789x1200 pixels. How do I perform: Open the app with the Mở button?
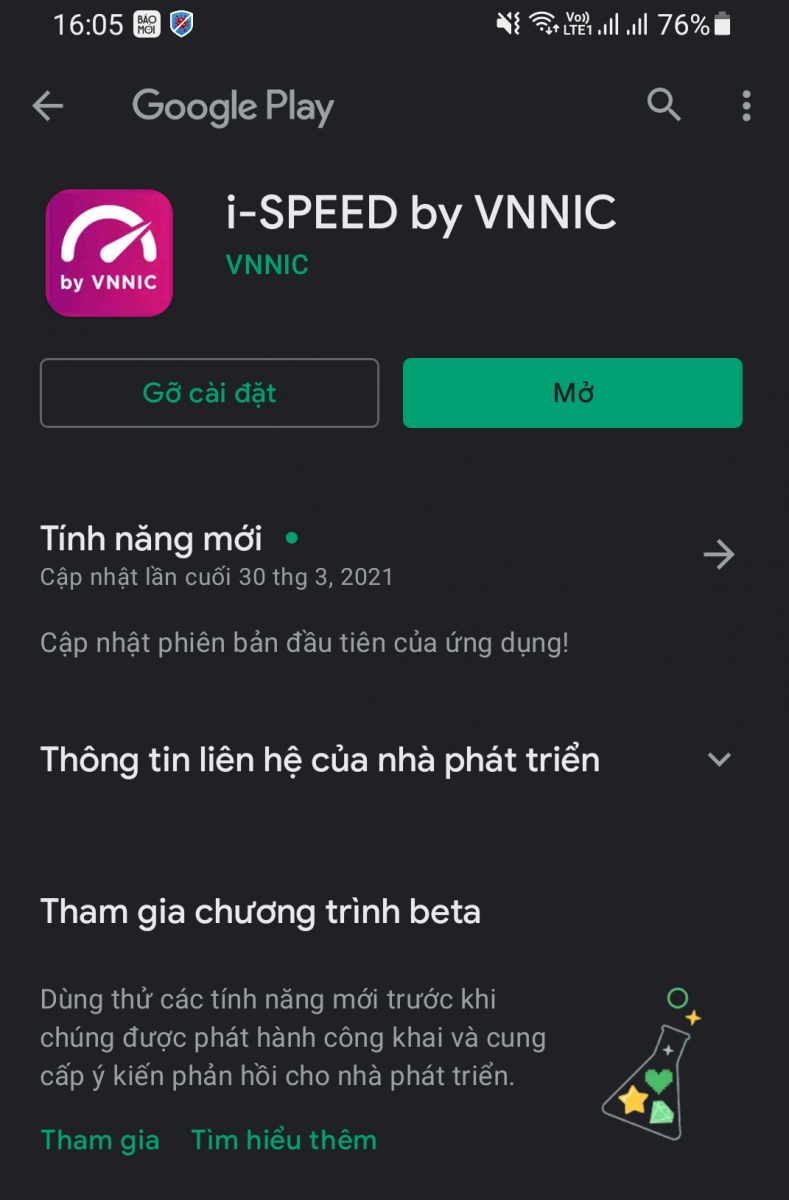pyautogui.click(x=572, y=393)
